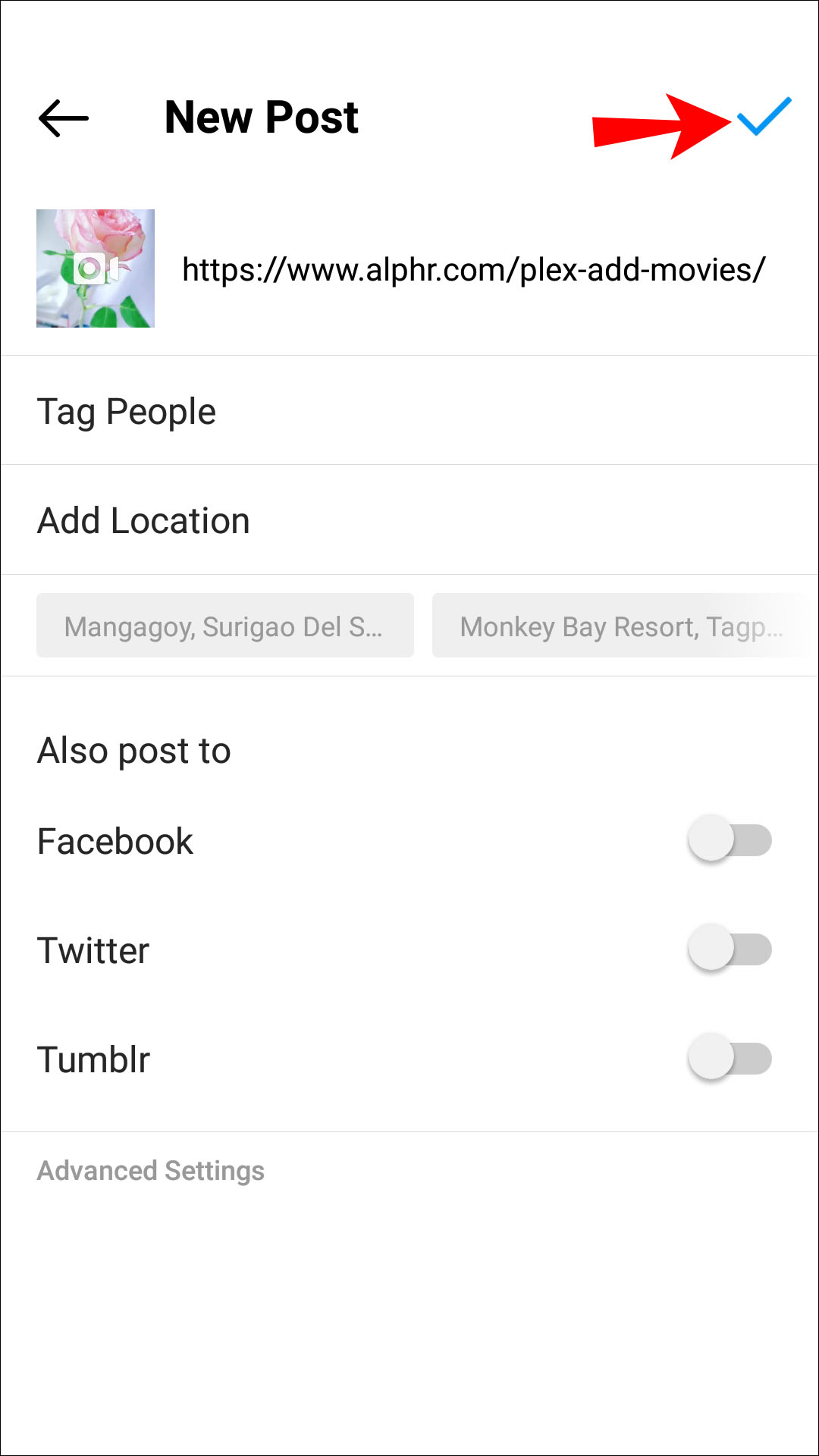Enable sharing to Facebook
This screenshot has width=819, height=1456.
pyautogui.click(x=730, y=840)
